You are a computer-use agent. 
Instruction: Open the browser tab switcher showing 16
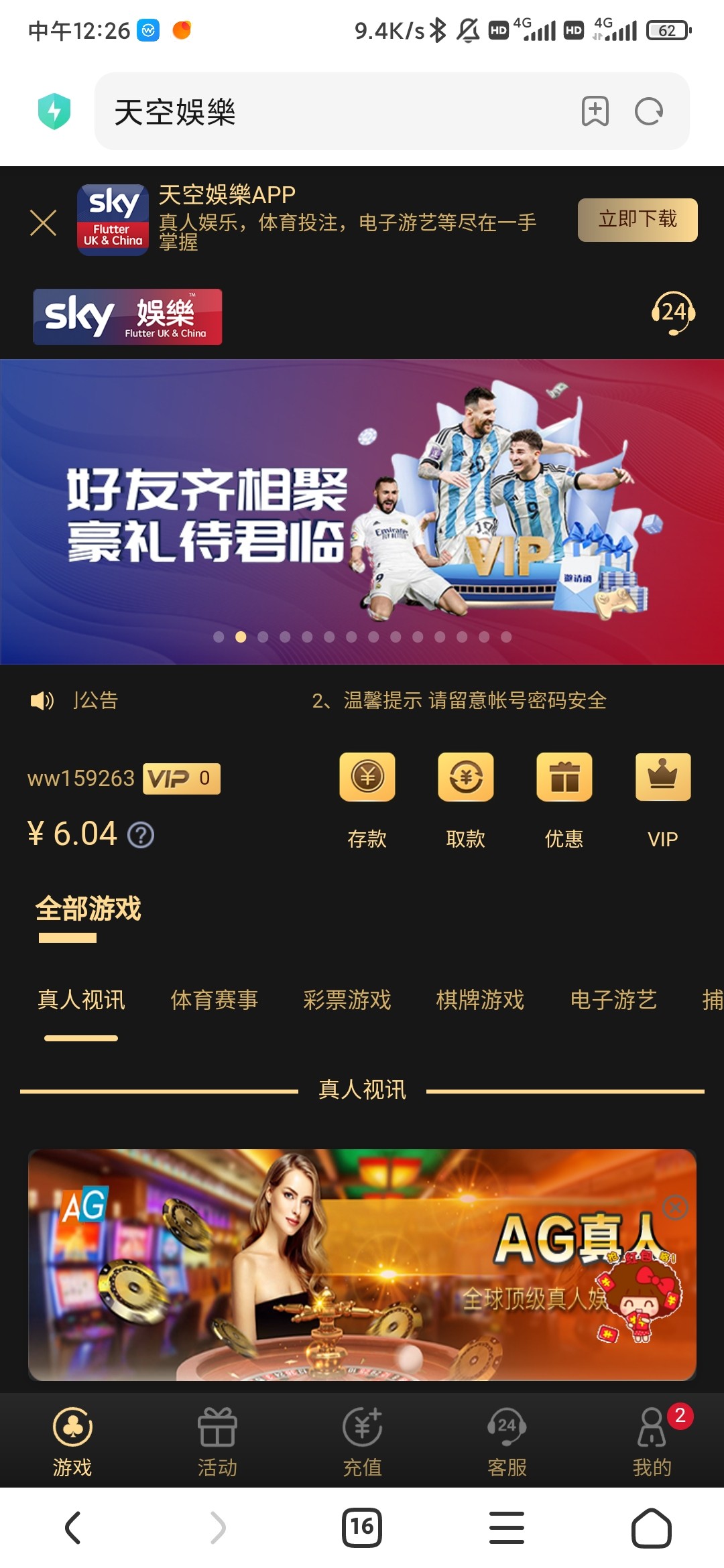click(x=362, y=1528)
